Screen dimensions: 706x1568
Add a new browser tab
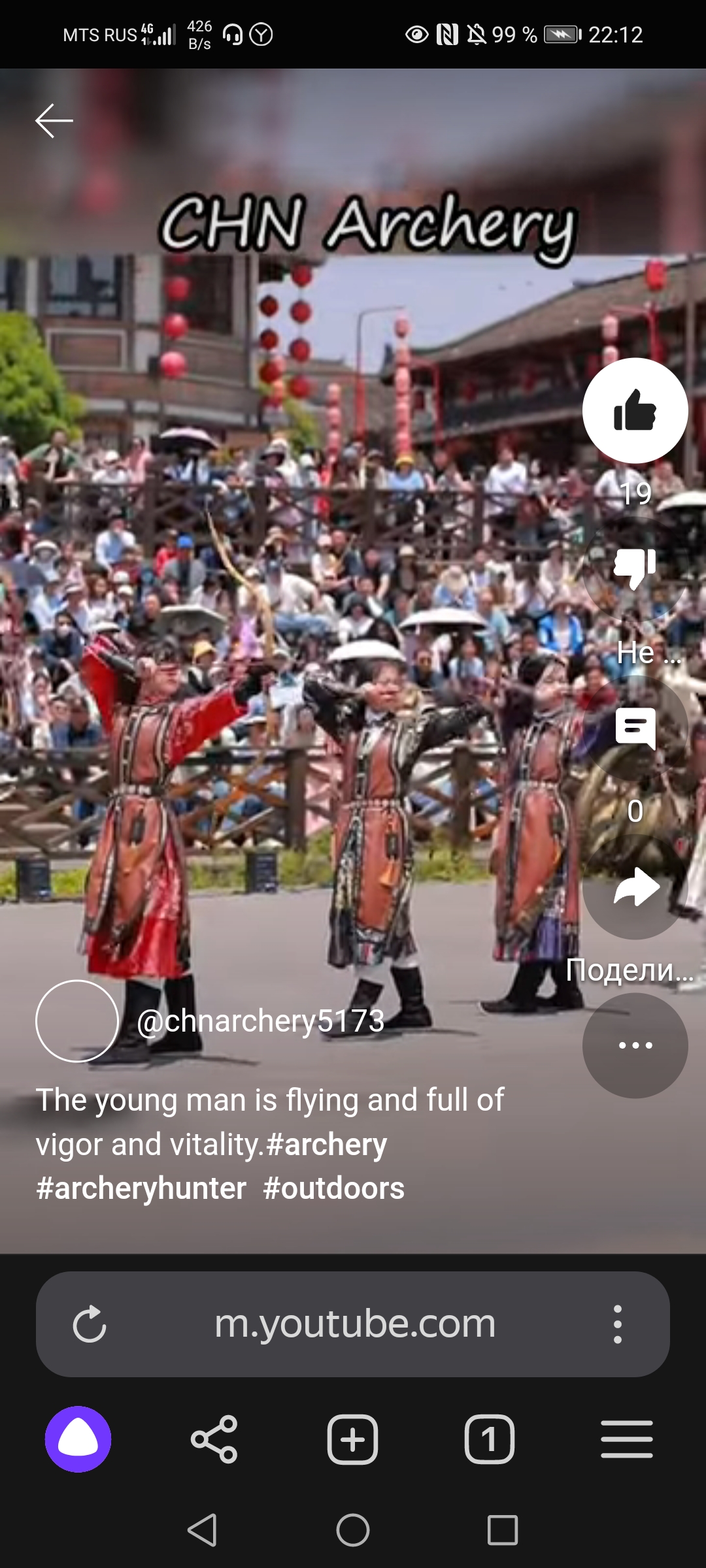[x=352, y=1439]
